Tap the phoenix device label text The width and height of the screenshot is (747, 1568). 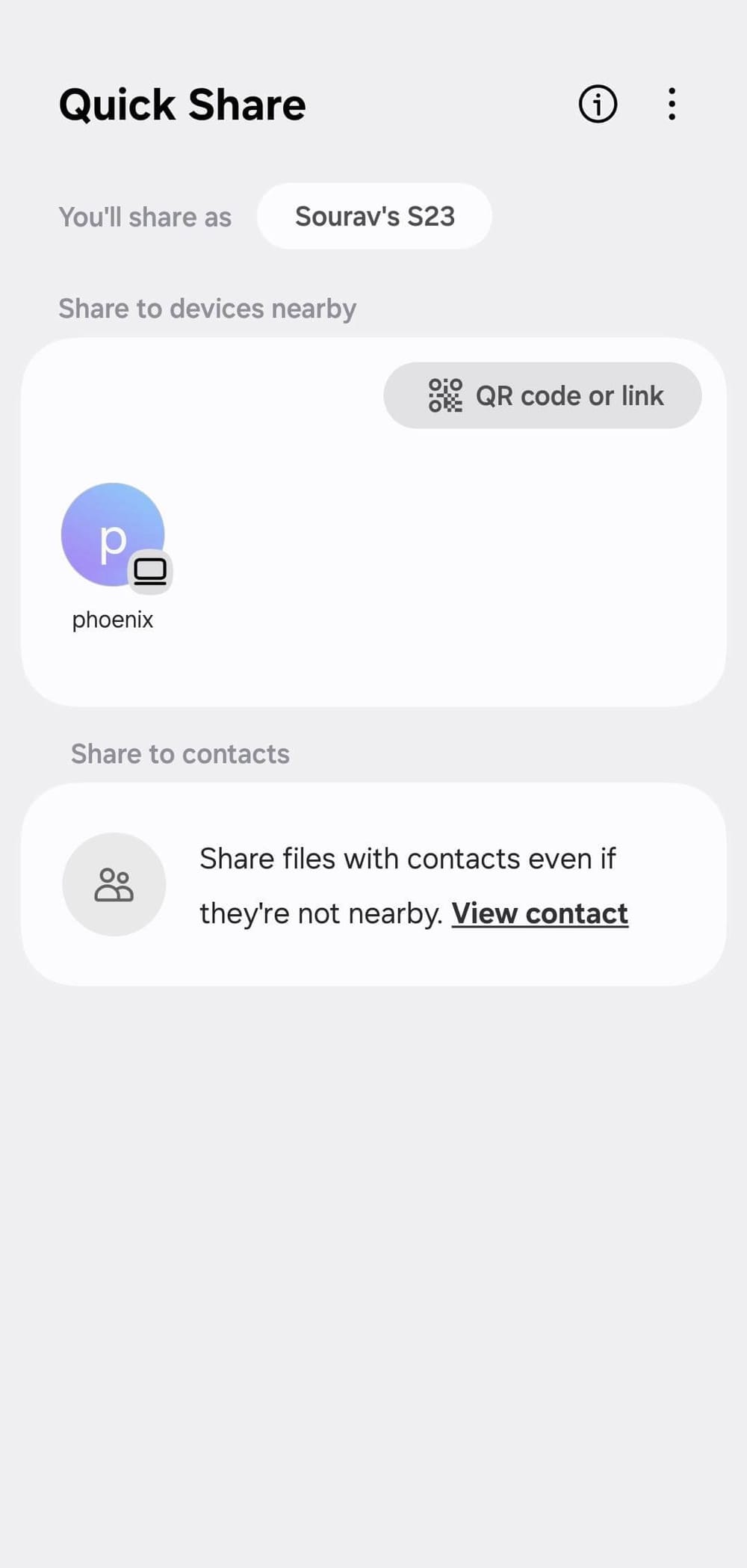[112, 619]
